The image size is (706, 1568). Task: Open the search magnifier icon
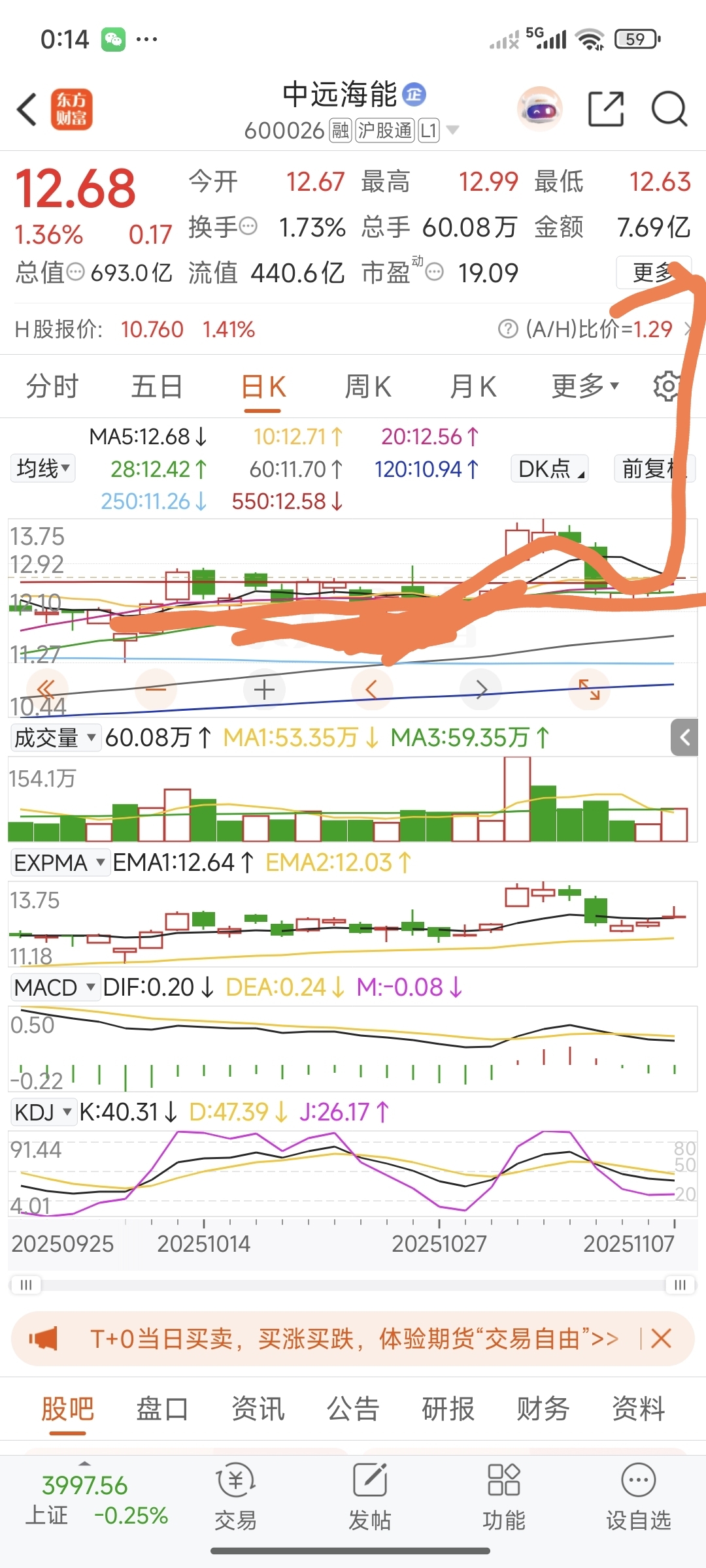tap(669, 108)
